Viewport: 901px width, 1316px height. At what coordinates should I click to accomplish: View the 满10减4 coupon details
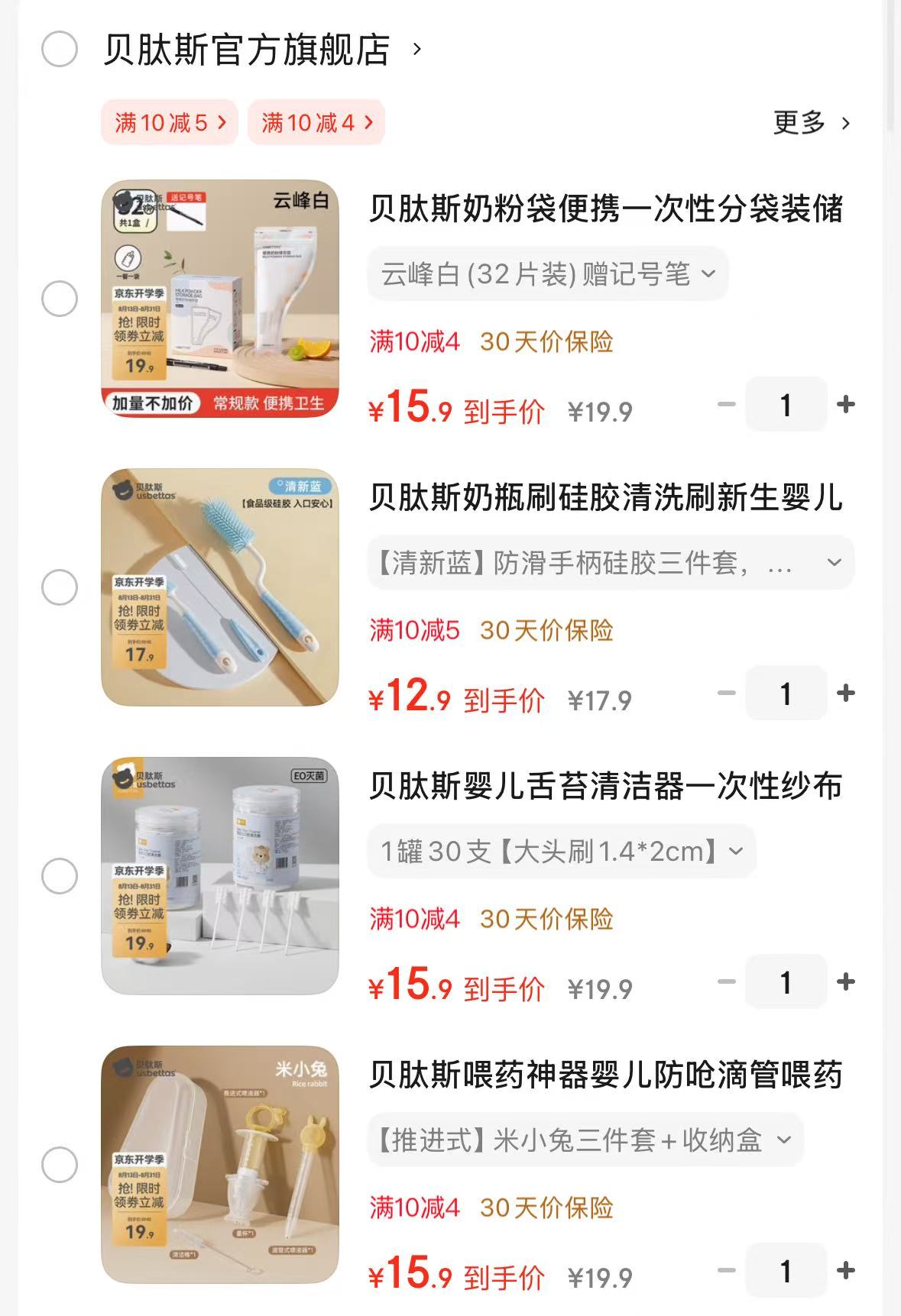pyautogui.click(x=316, y=122)
